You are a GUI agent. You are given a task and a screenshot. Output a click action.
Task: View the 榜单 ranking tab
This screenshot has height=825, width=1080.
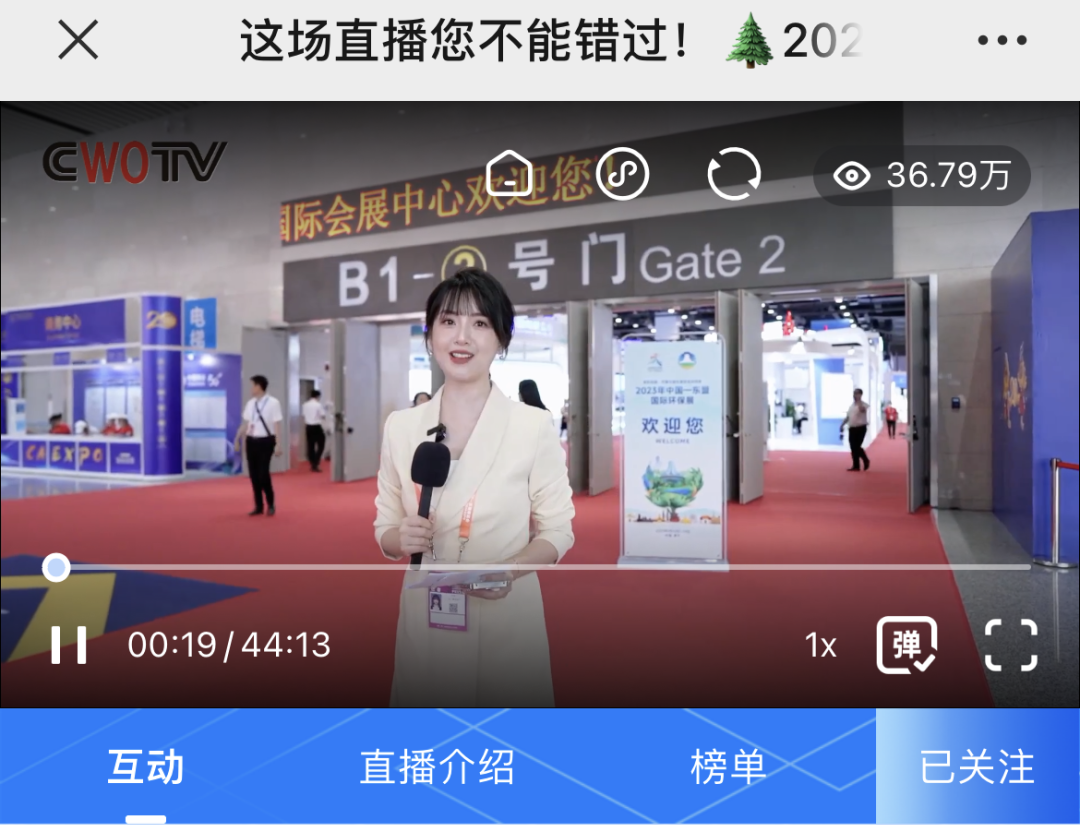point(728,768)
